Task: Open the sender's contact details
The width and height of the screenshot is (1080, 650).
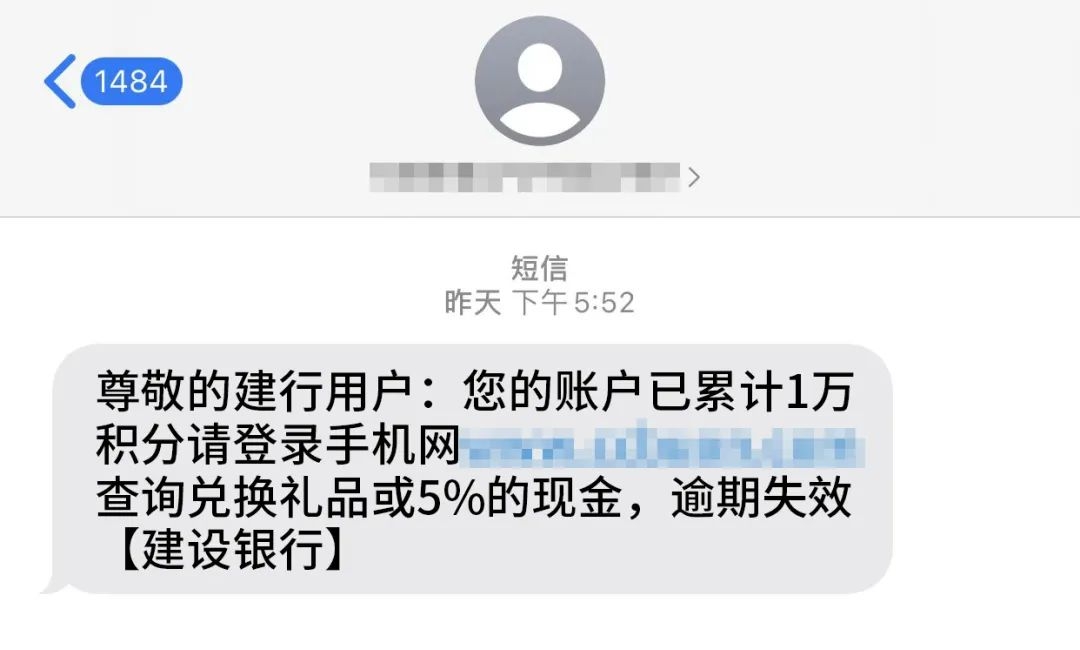Action: (537, 178)
